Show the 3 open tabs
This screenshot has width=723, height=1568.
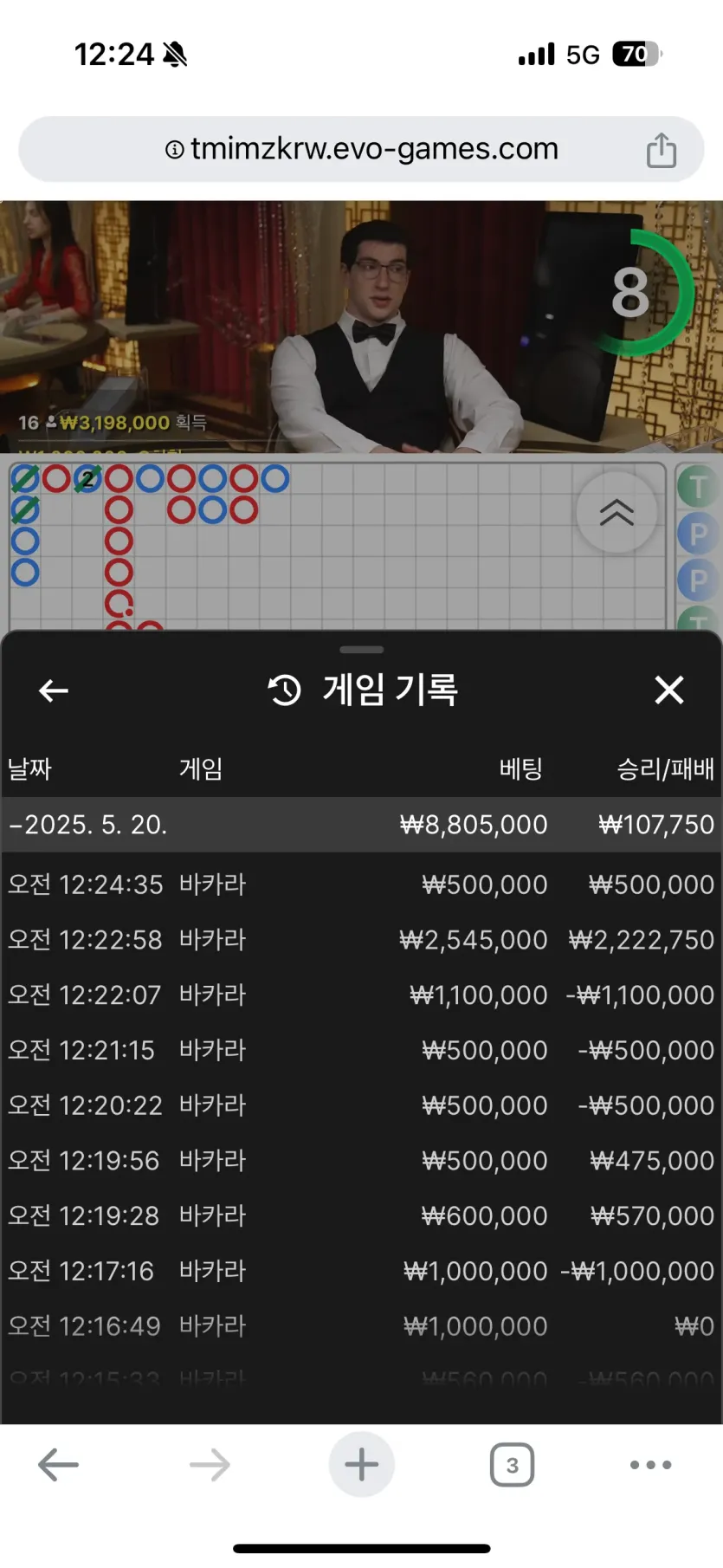click(x=512, y=1465)
